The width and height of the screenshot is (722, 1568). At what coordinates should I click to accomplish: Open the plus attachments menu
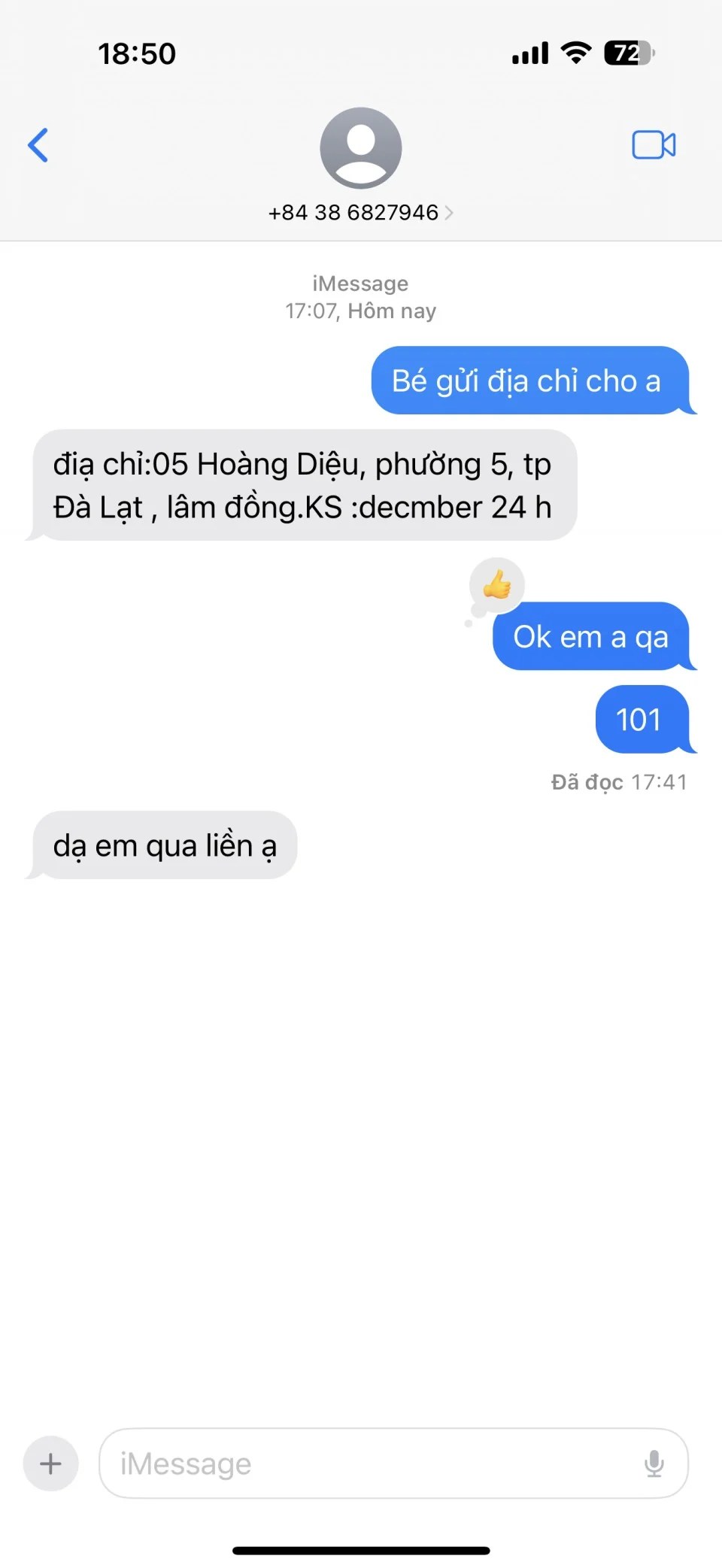(x=50, y=1463)
